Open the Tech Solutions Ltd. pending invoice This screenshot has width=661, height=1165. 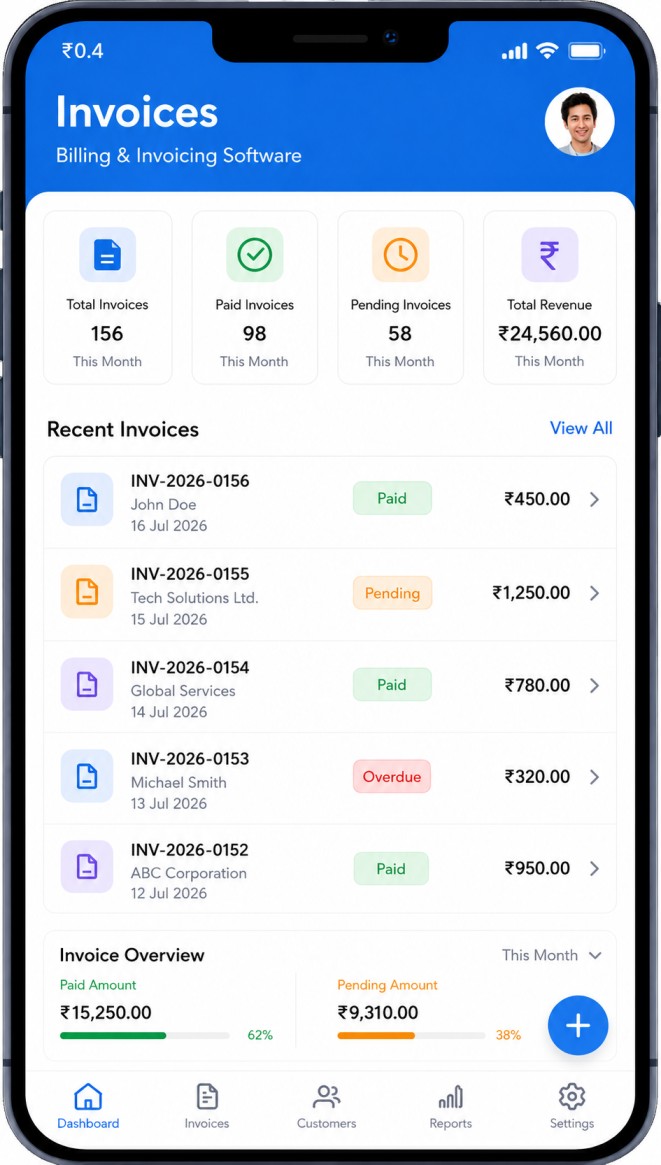tap(330, 595)
